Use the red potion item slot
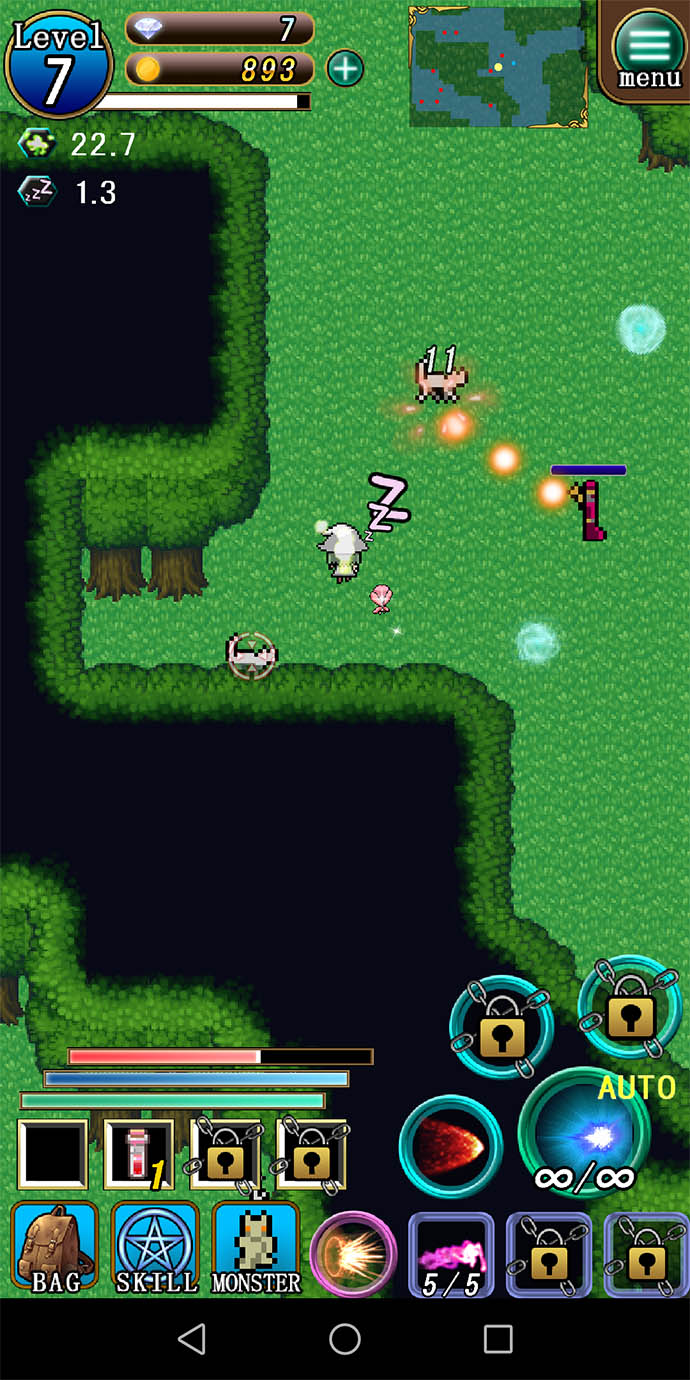This screenshot has height=1380, width=690. (x=139, y=1155)
